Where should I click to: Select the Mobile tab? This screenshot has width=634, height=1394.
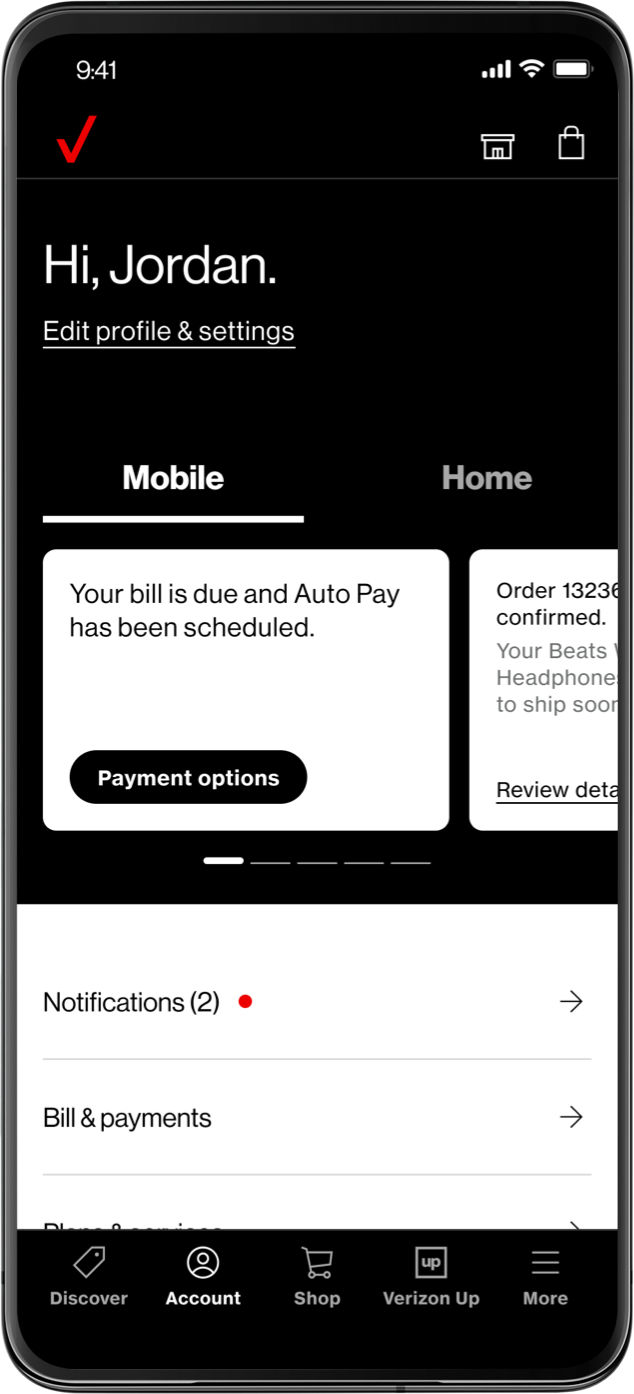coord(173,478)
